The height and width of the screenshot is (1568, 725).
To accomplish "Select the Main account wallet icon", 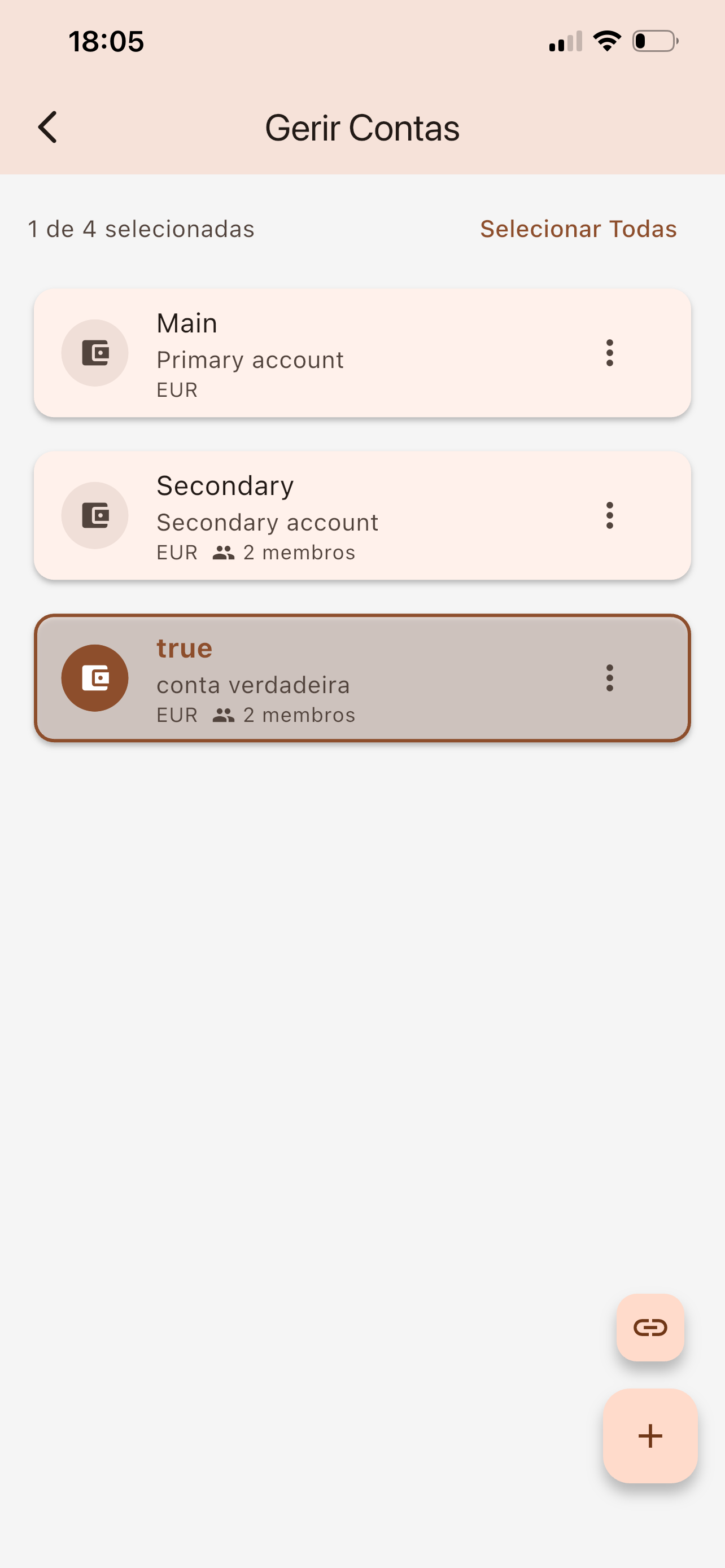I will pyautogui.click(x=94, y=352).
